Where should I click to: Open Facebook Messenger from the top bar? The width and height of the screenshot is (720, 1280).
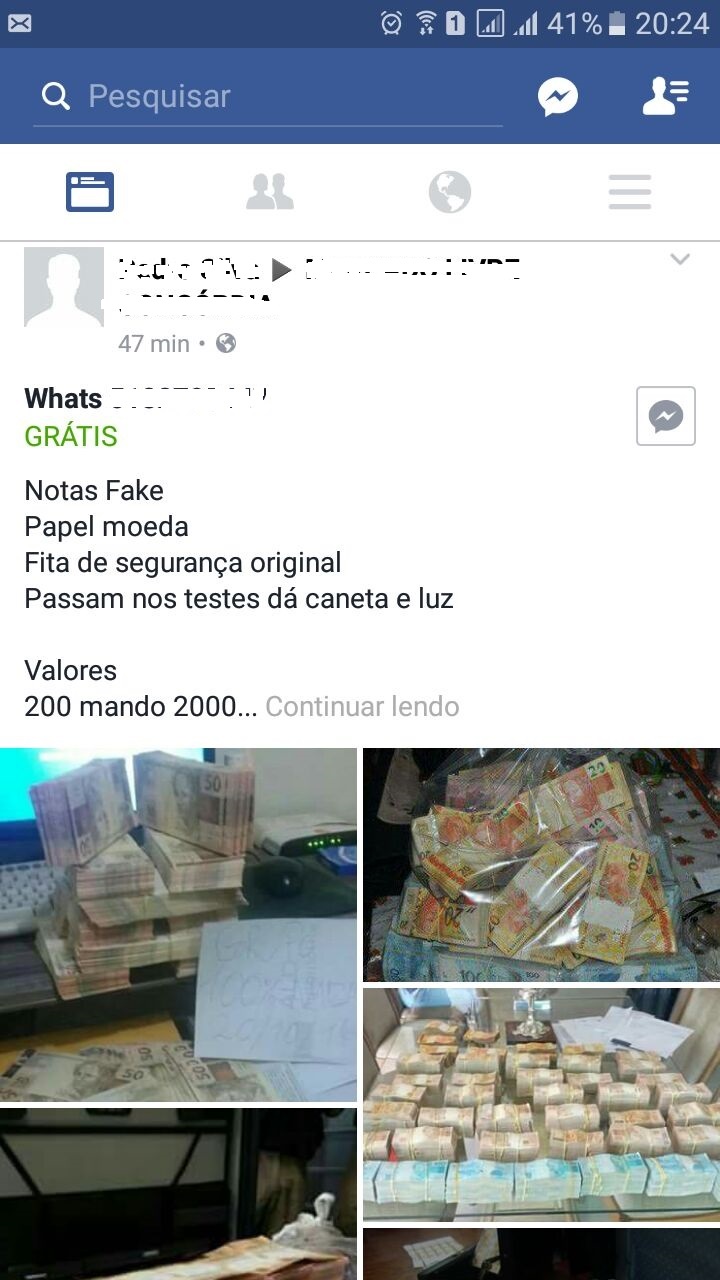coord(557,96)
